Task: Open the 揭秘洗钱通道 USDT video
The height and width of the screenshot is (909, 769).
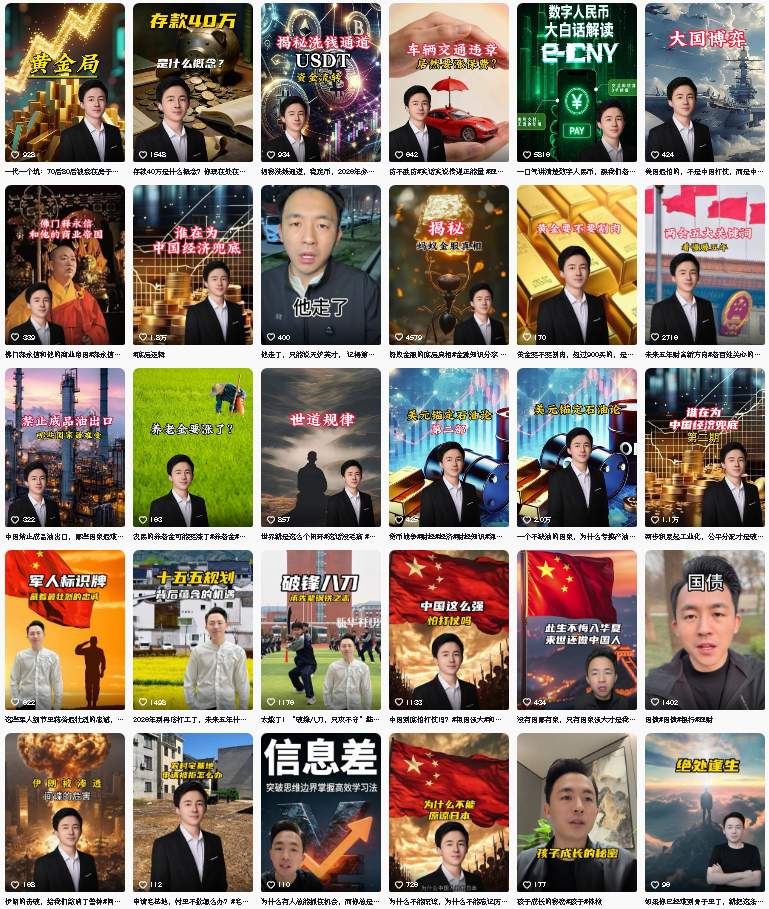Action: point(321,83)
